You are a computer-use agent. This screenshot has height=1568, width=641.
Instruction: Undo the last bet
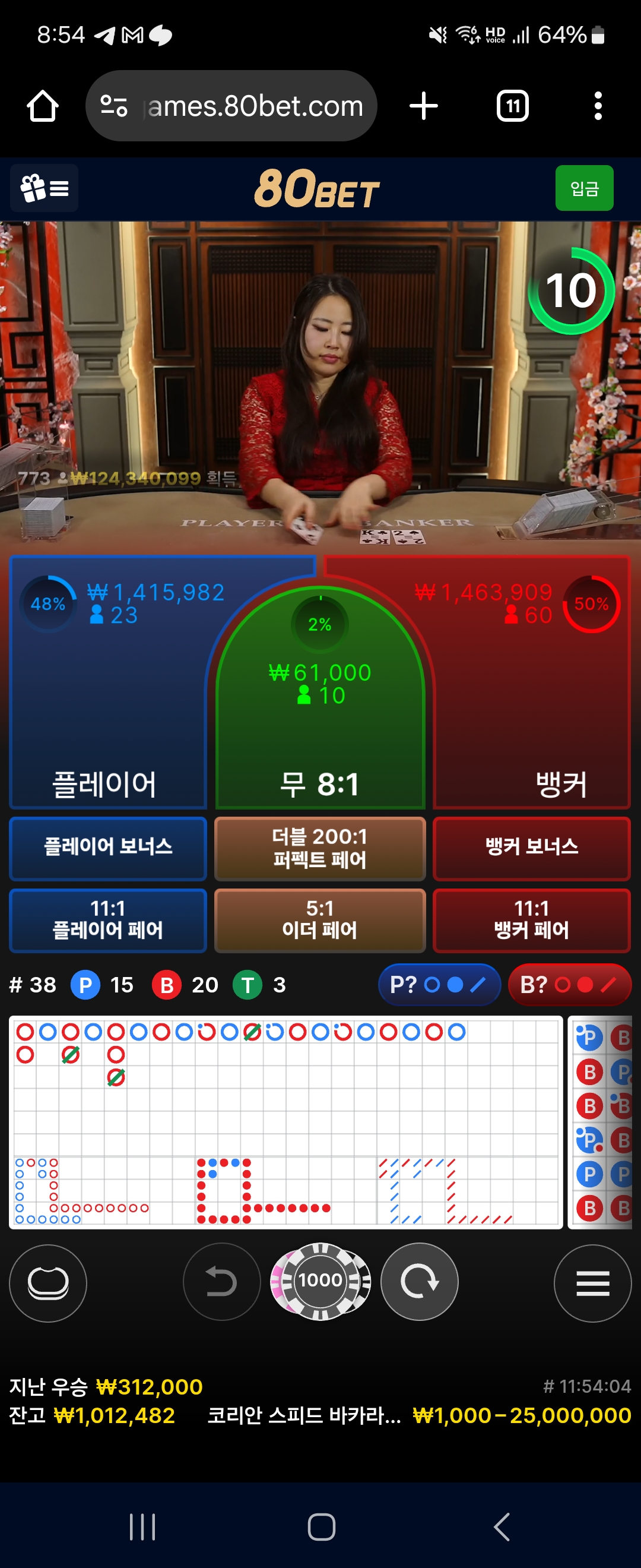click(221, 1281)
